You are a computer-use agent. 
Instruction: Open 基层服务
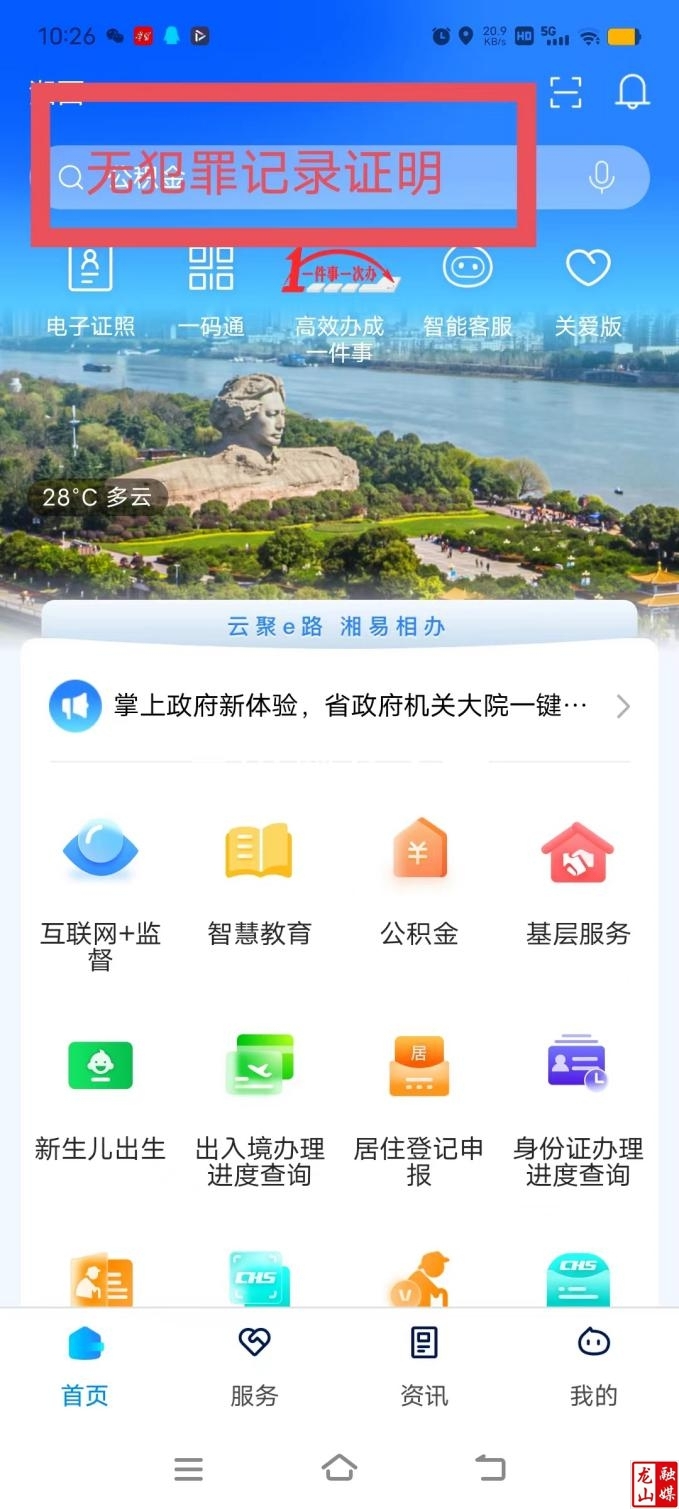pos(578,880)
